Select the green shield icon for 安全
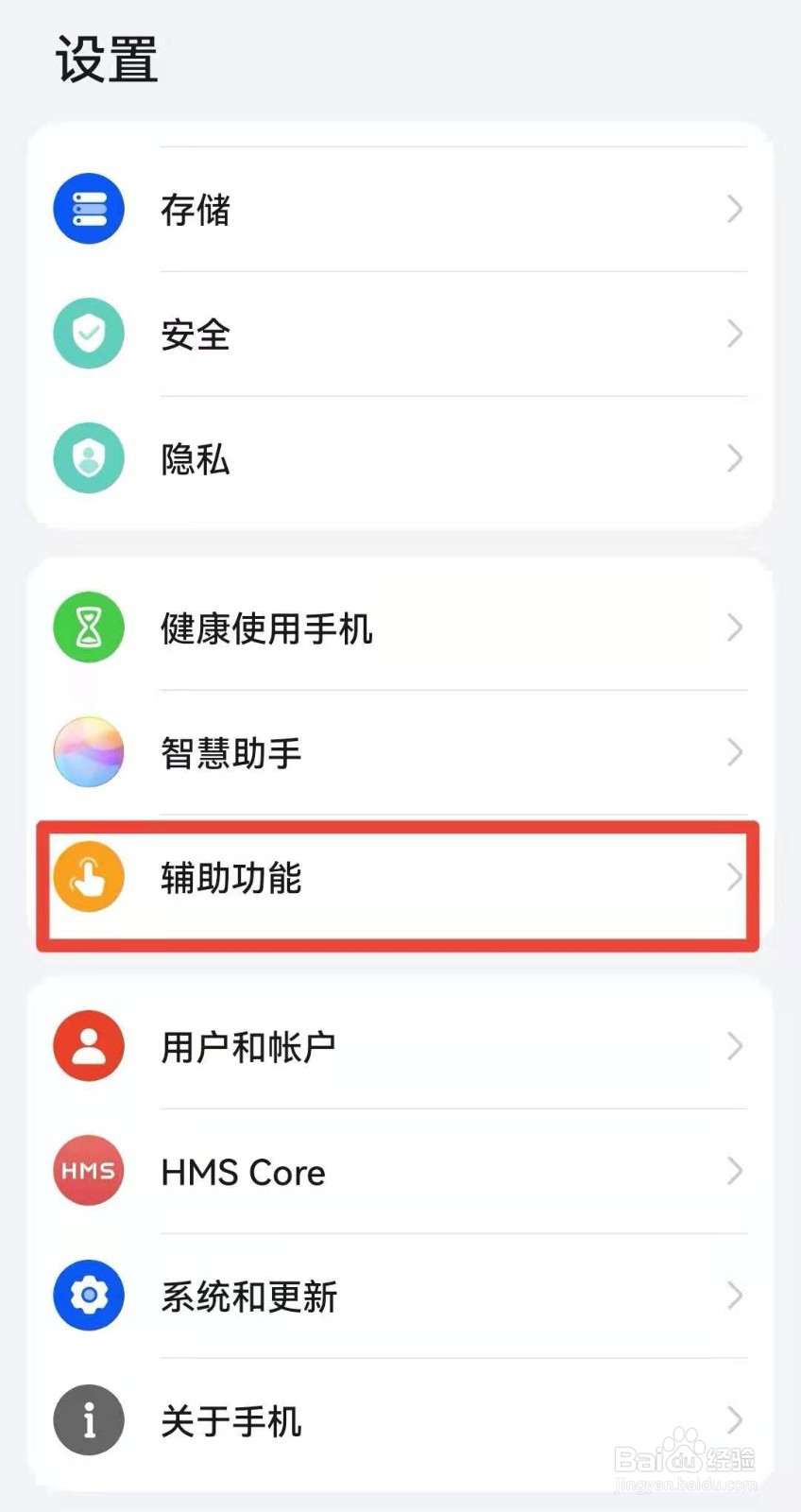The image size is (801, 1512). [x=88, y=334]
